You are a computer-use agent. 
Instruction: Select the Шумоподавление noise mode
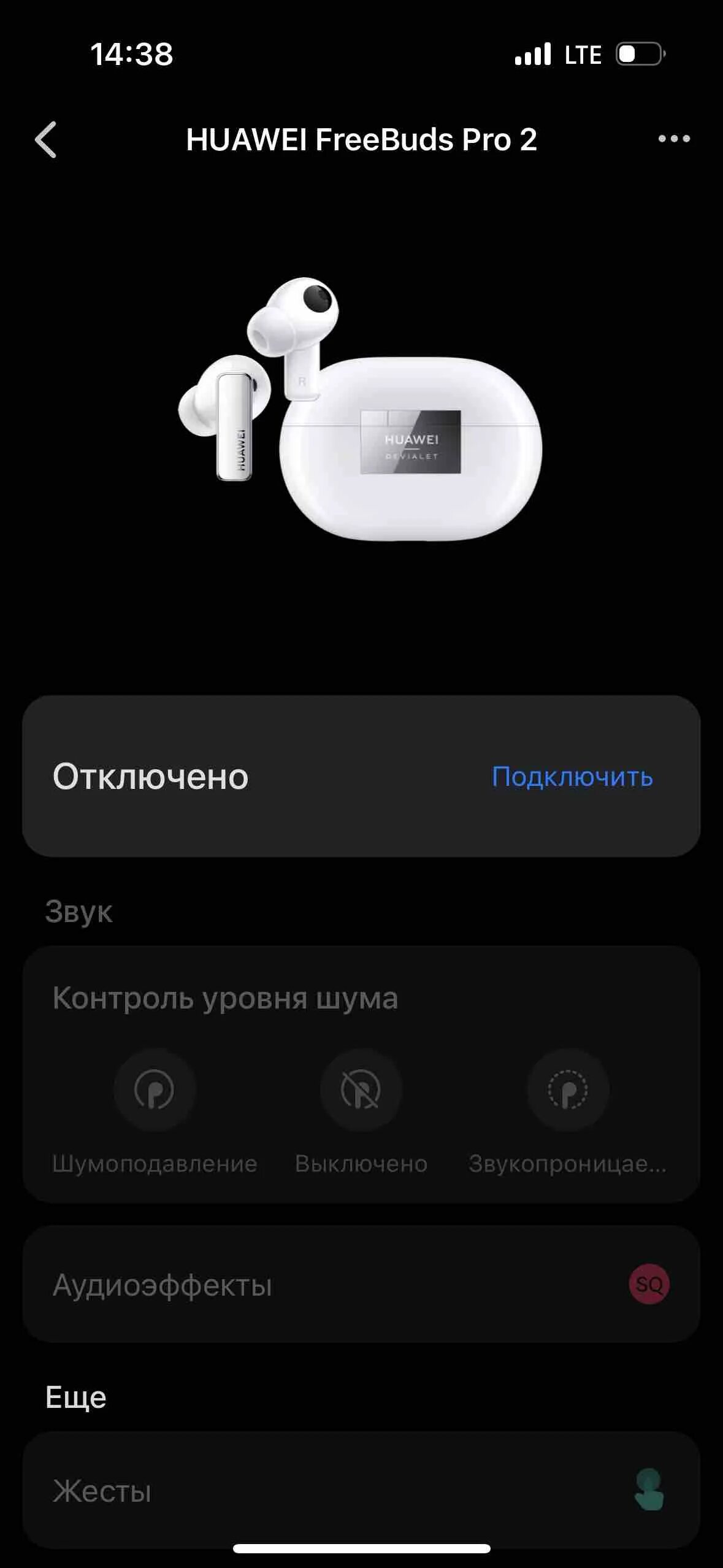(x=155, y=1090)
